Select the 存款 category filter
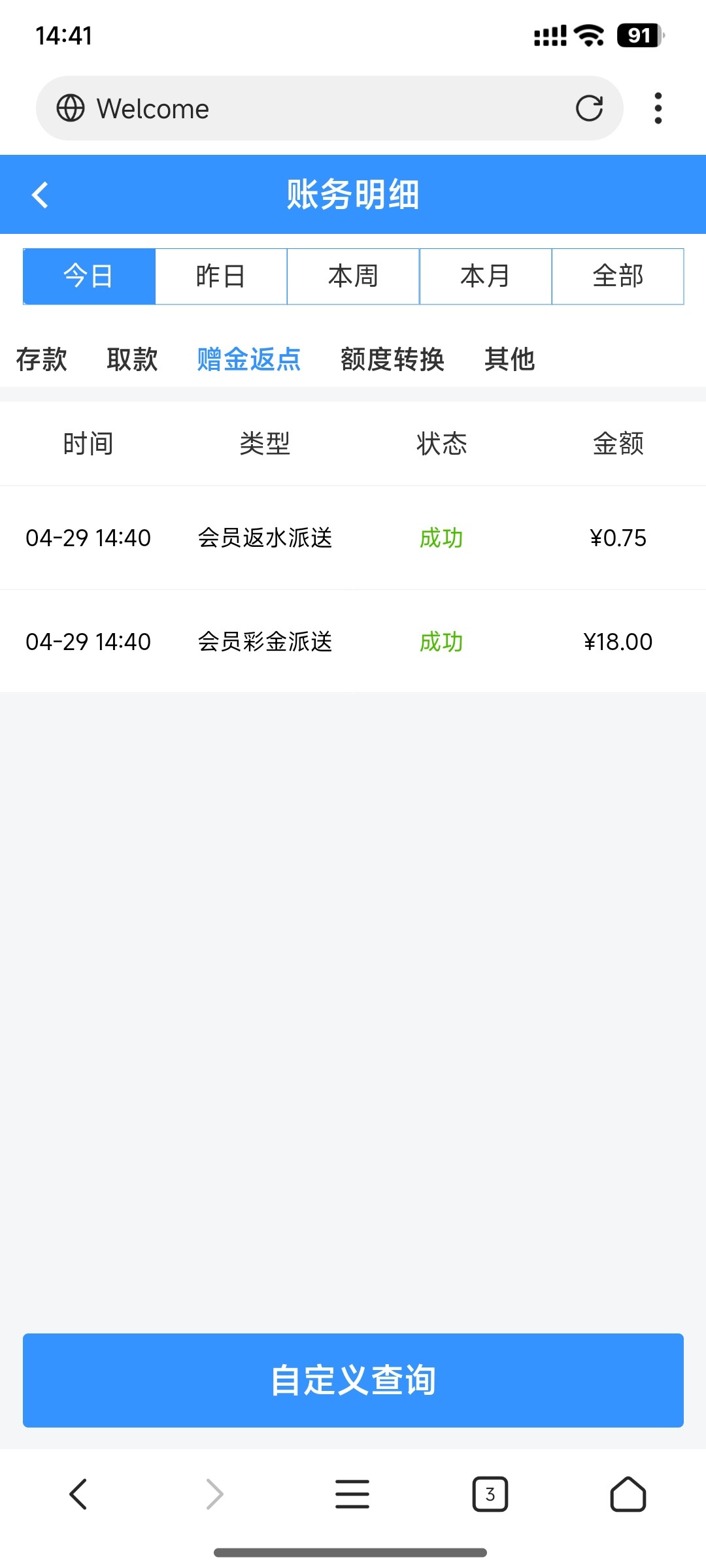This screenshot has height=1568, width=706. pyautogui.click(x=41, y=359)
